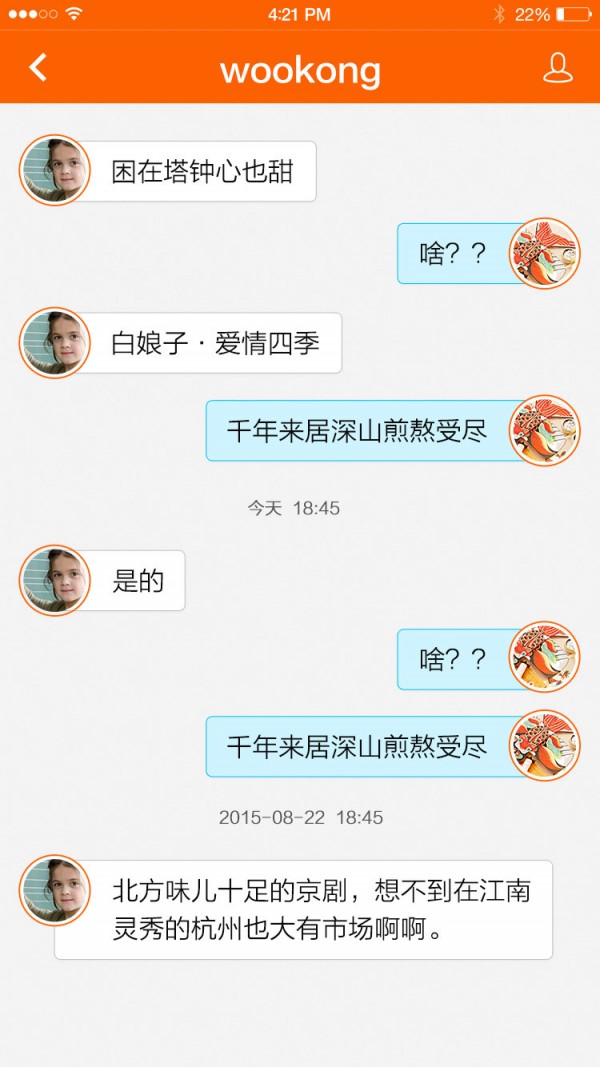This screenshot has height=1067, width=600.
Task: Open sender avatar beside 困在塔钟心也甜
Action: (x=55, y=170)
